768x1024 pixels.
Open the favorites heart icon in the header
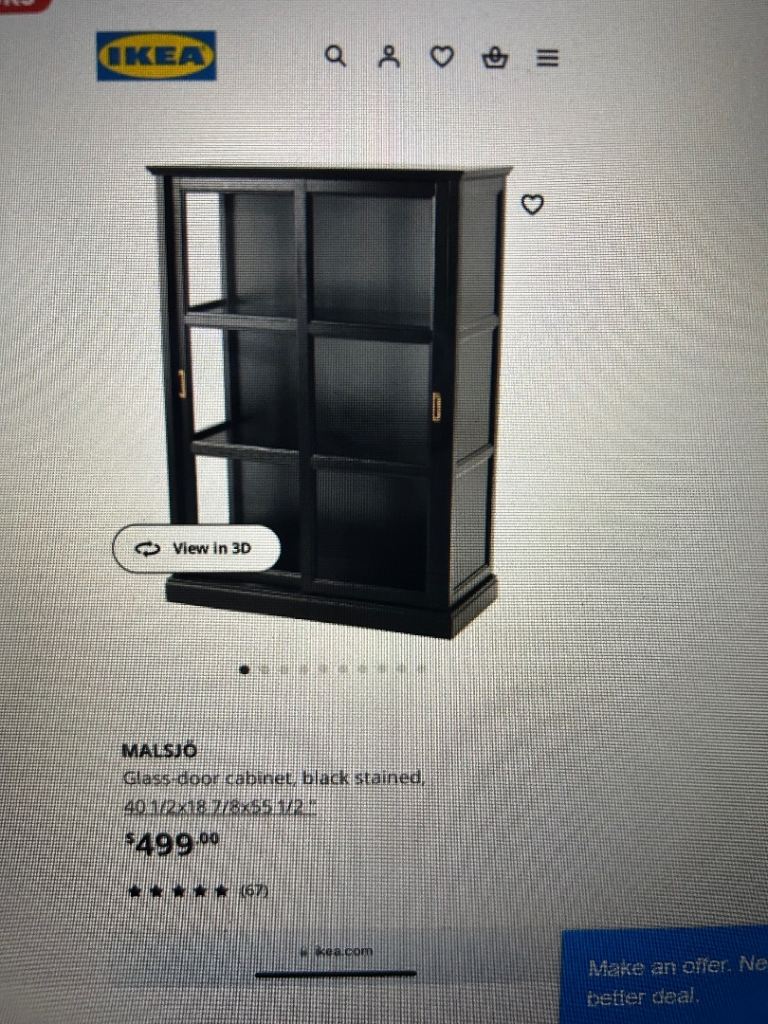[x=443, y=58]
